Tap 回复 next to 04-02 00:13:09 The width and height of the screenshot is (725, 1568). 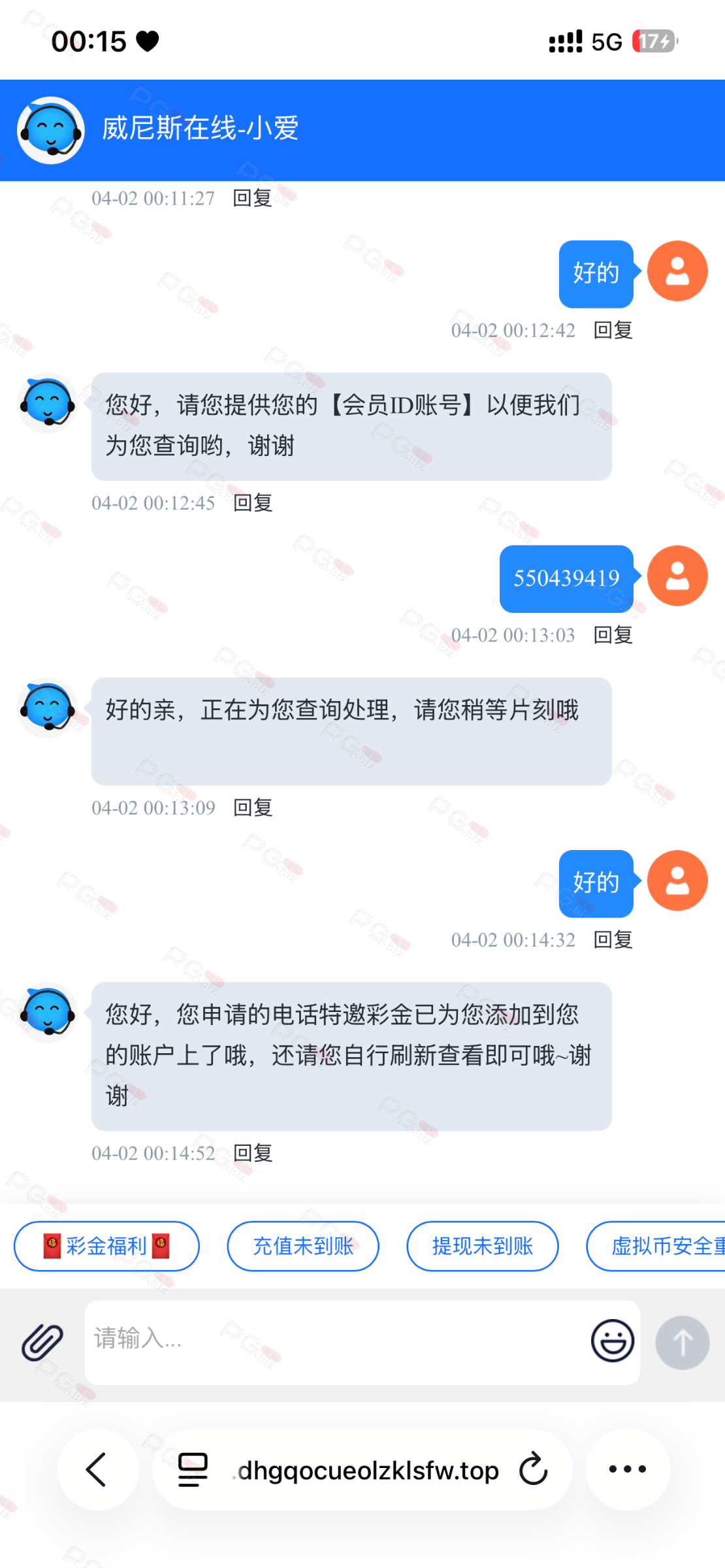click(253, 808)
